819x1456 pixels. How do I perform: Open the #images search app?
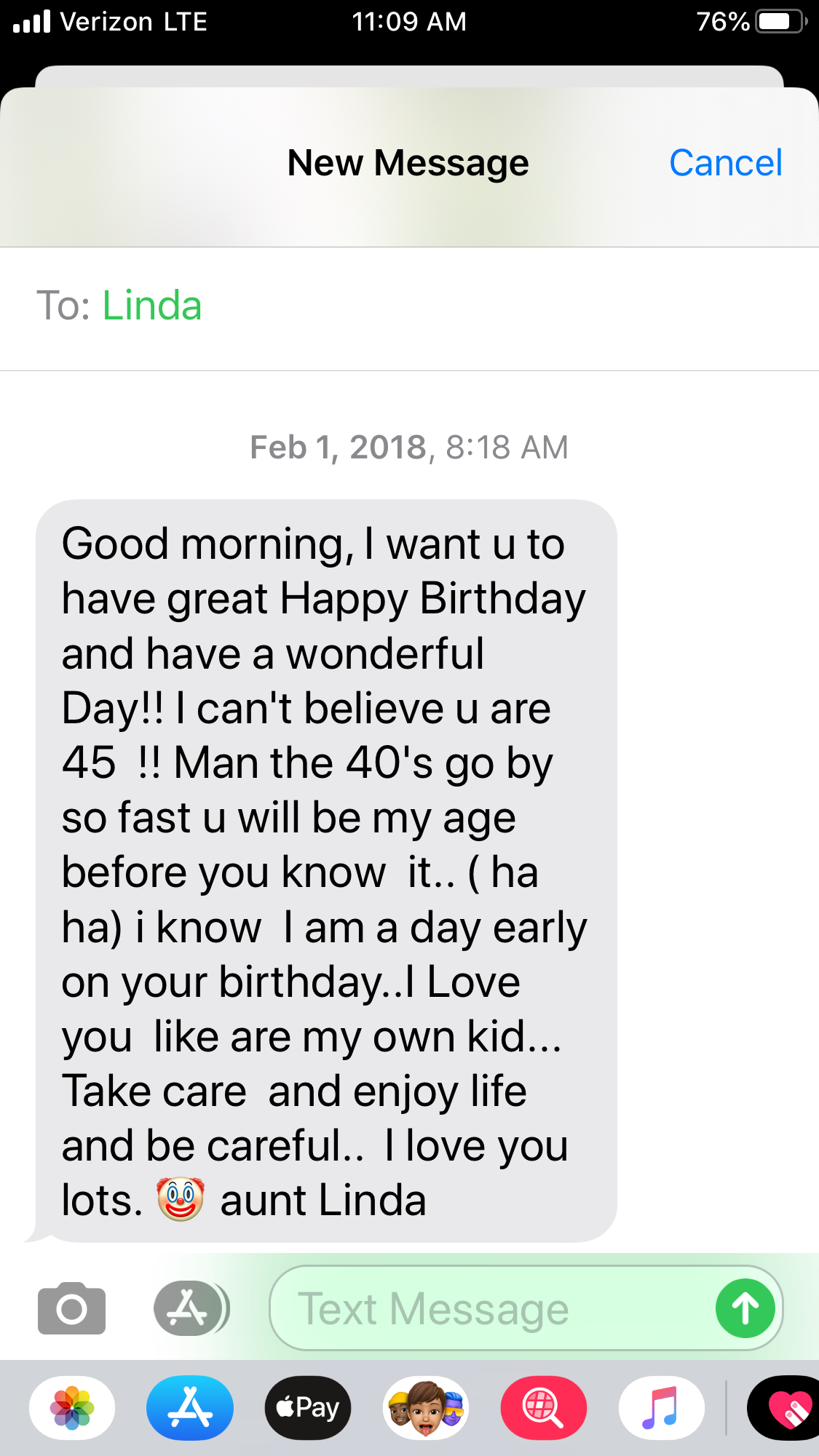point(543,1408)
